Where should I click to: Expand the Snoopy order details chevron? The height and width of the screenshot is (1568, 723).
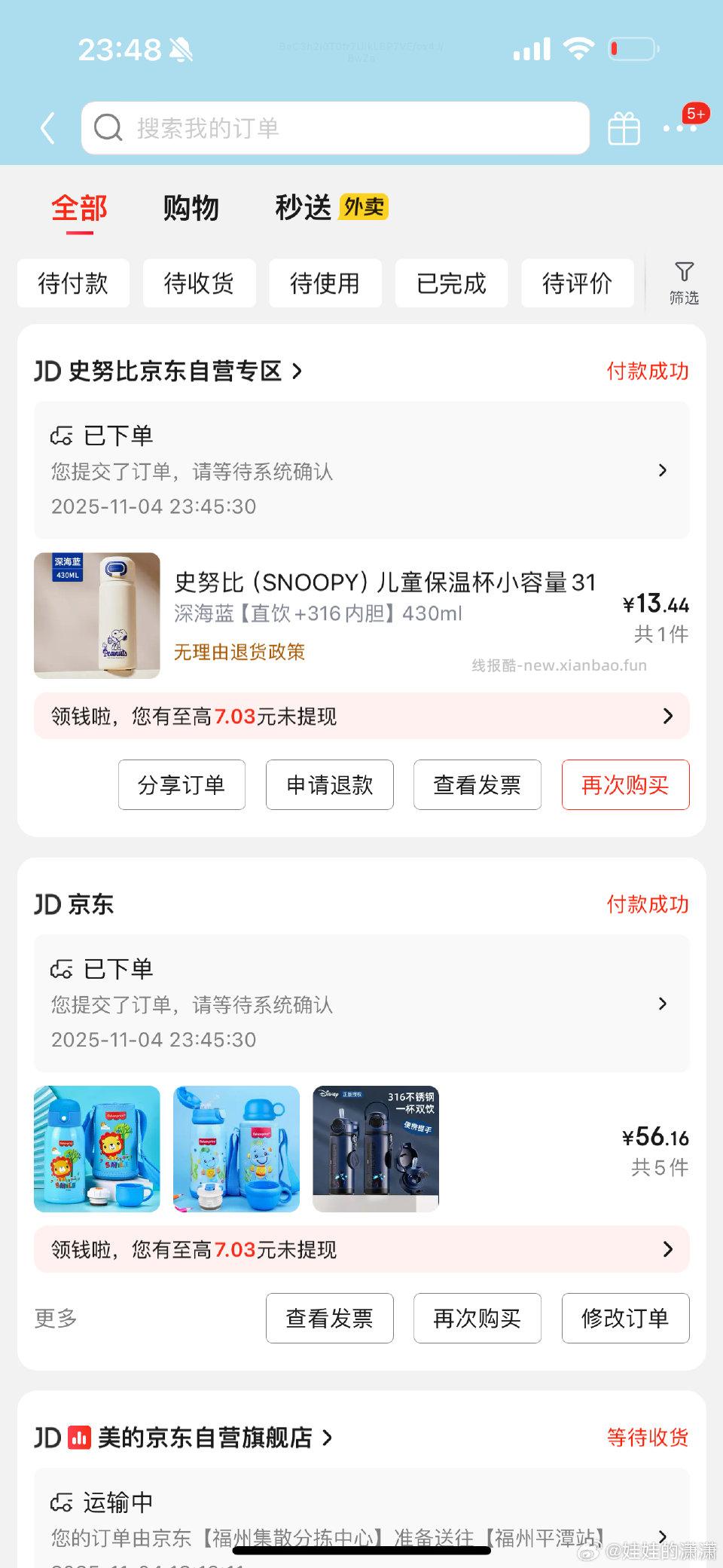pos(663,470)
